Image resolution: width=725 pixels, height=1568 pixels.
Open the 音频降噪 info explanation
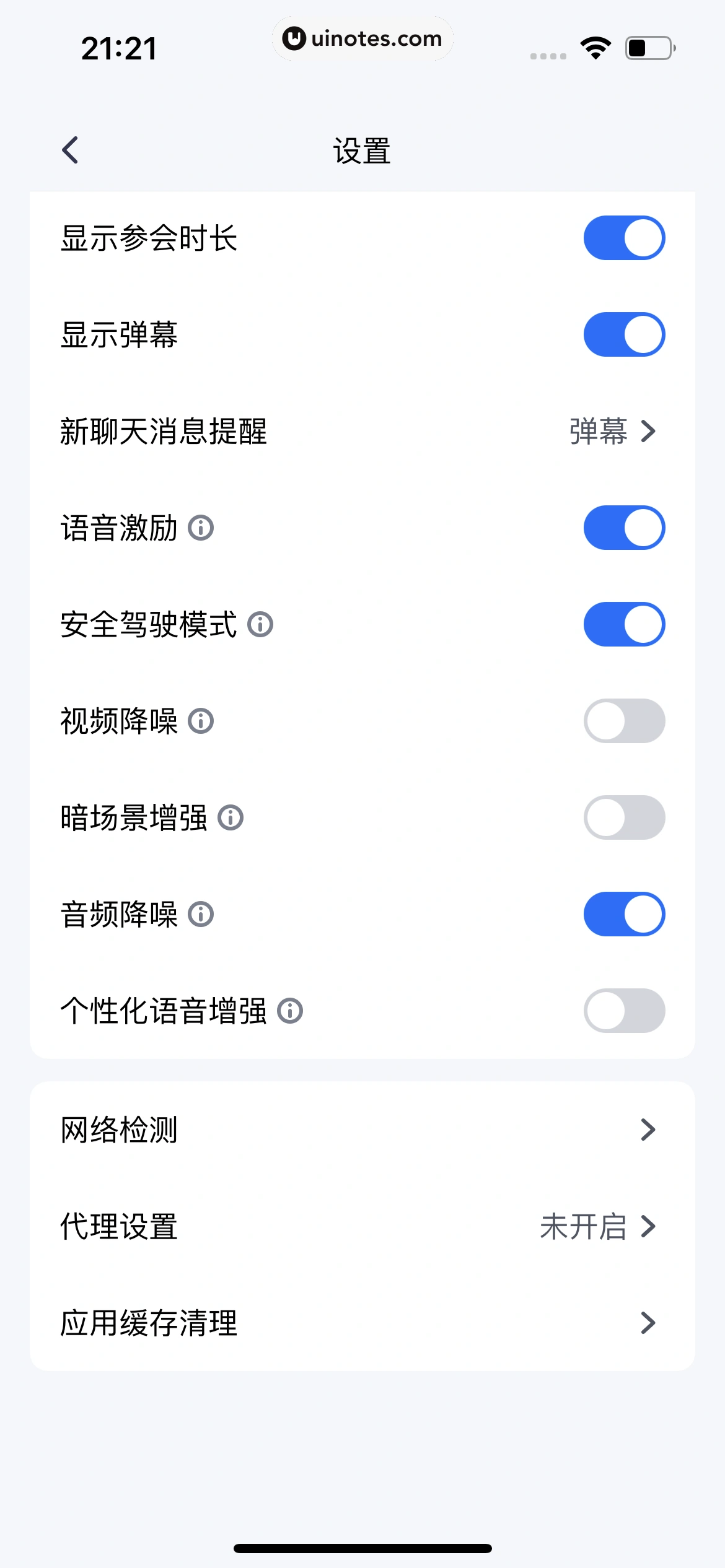click(200, 913)
